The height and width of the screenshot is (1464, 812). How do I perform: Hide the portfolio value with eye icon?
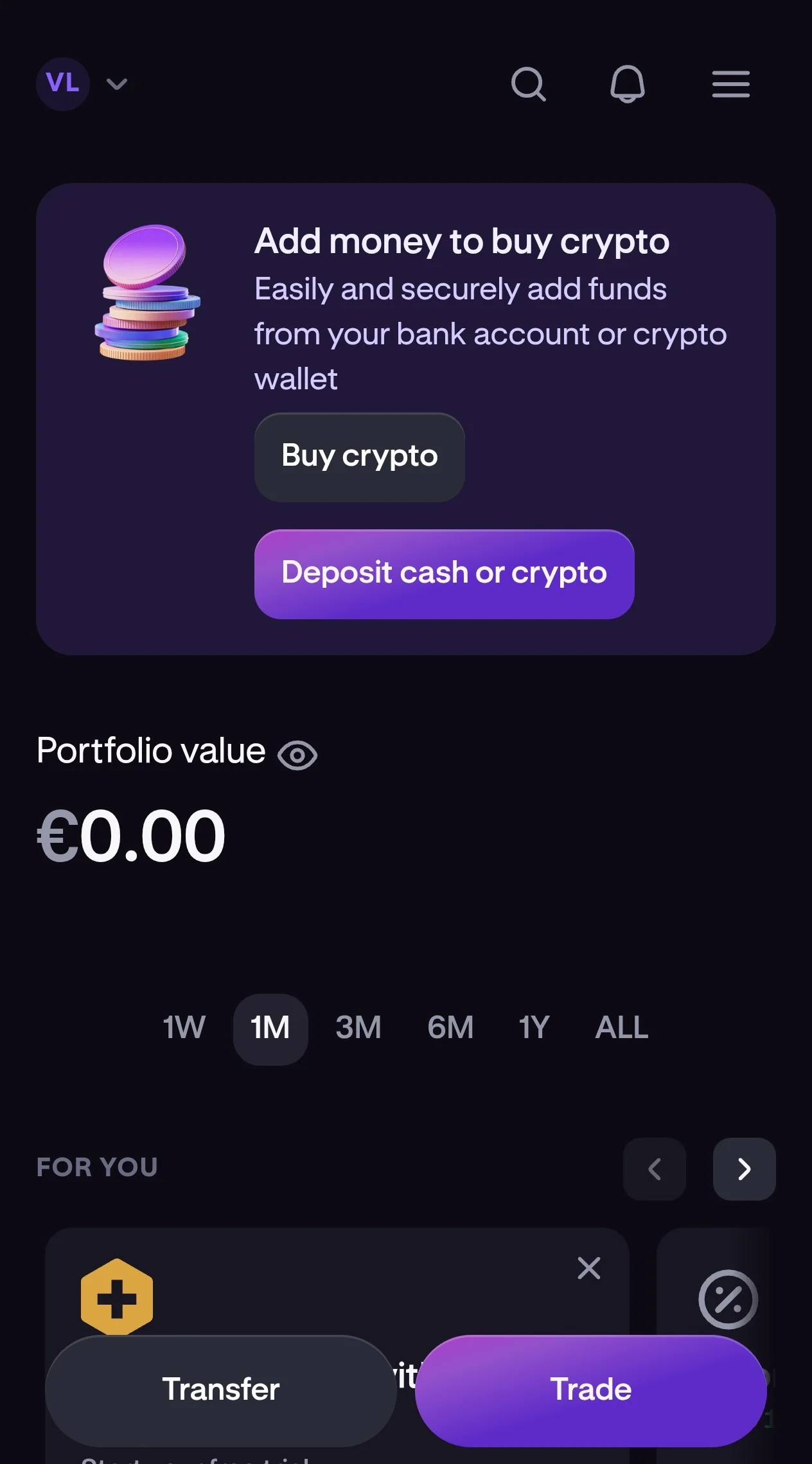point(297,755)
